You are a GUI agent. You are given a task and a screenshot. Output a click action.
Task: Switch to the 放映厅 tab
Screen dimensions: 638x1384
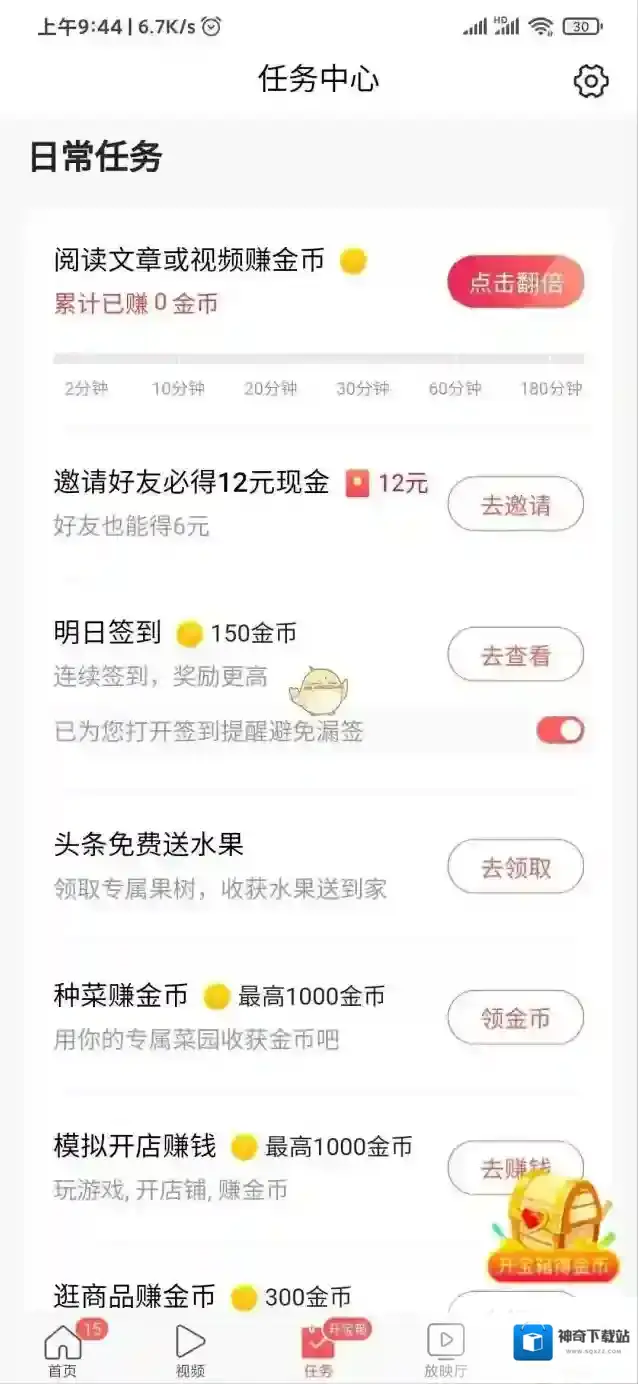click(x=445, y=1350)
